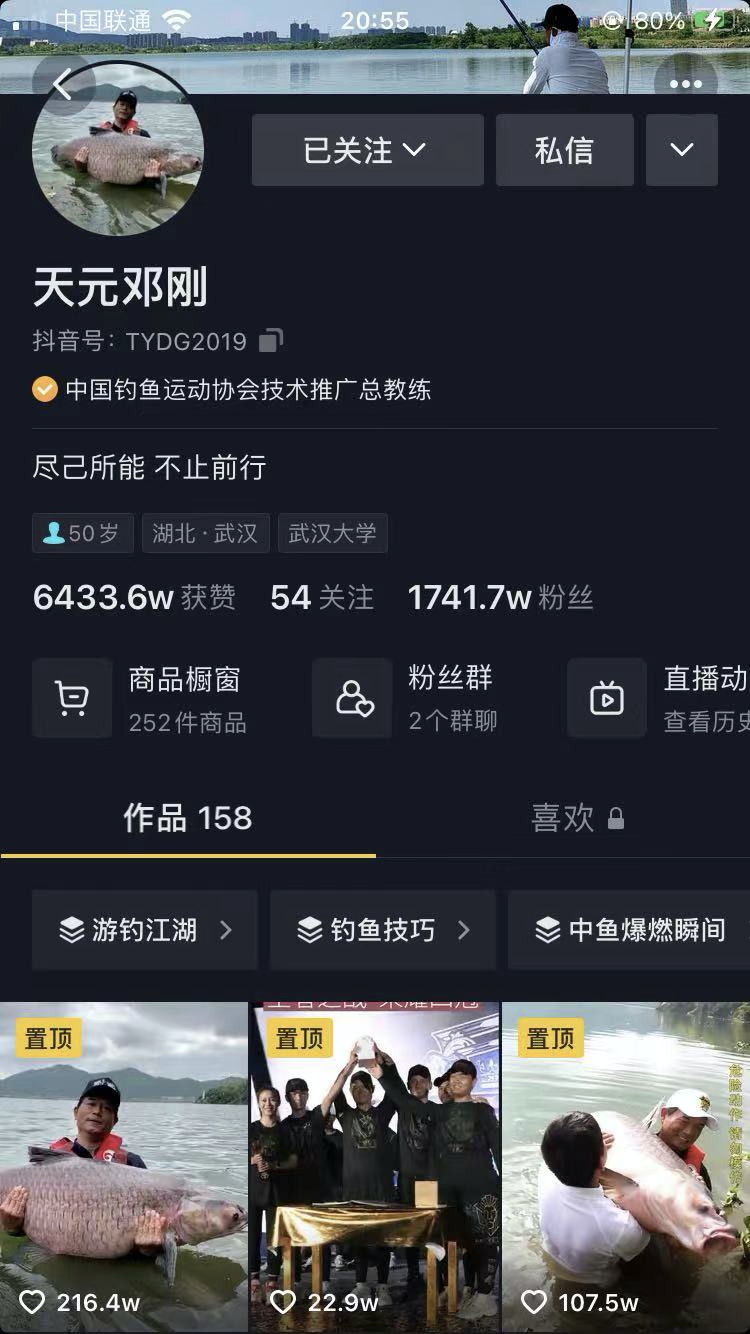The height and width of the screenshot is (1334, 750).
Task: Select the 作品 158 tab
Action: pos(186,818)
